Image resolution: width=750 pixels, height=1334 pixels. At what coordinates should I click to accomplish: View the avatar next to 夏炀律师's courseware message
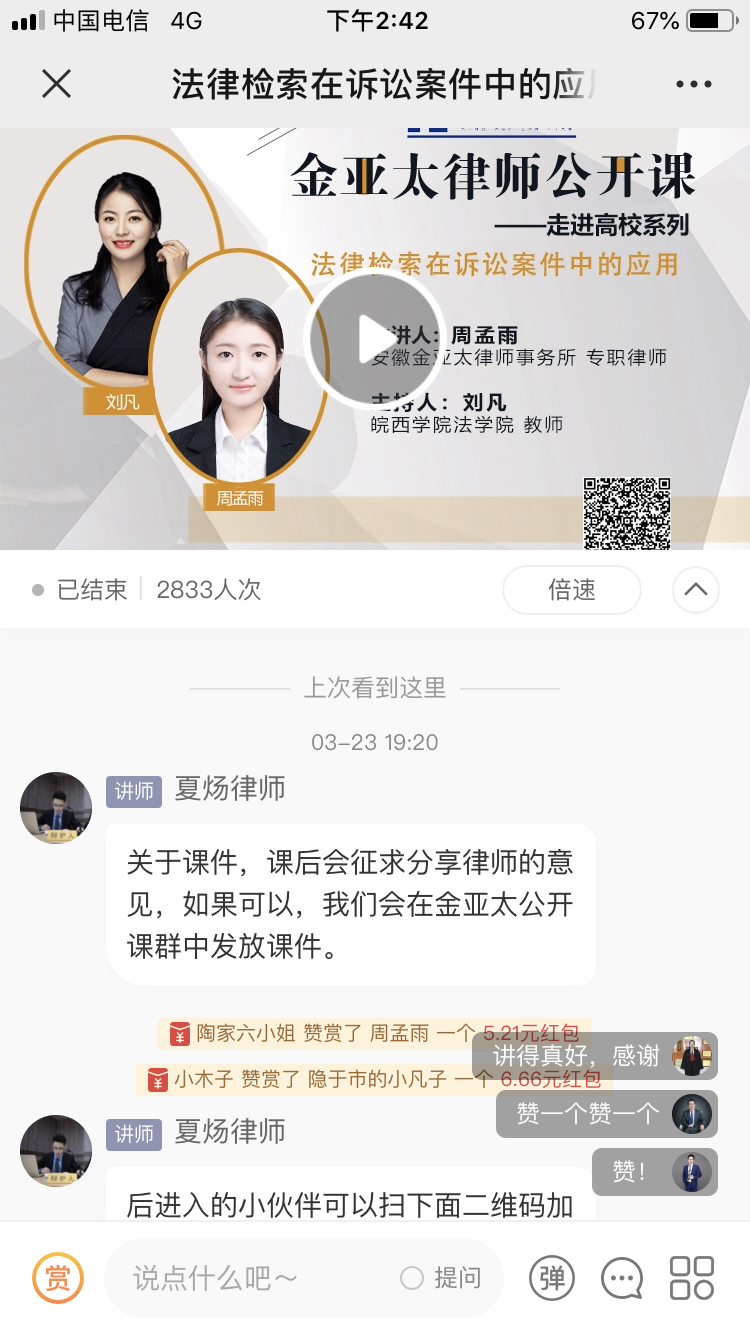[x=56, y=808]
